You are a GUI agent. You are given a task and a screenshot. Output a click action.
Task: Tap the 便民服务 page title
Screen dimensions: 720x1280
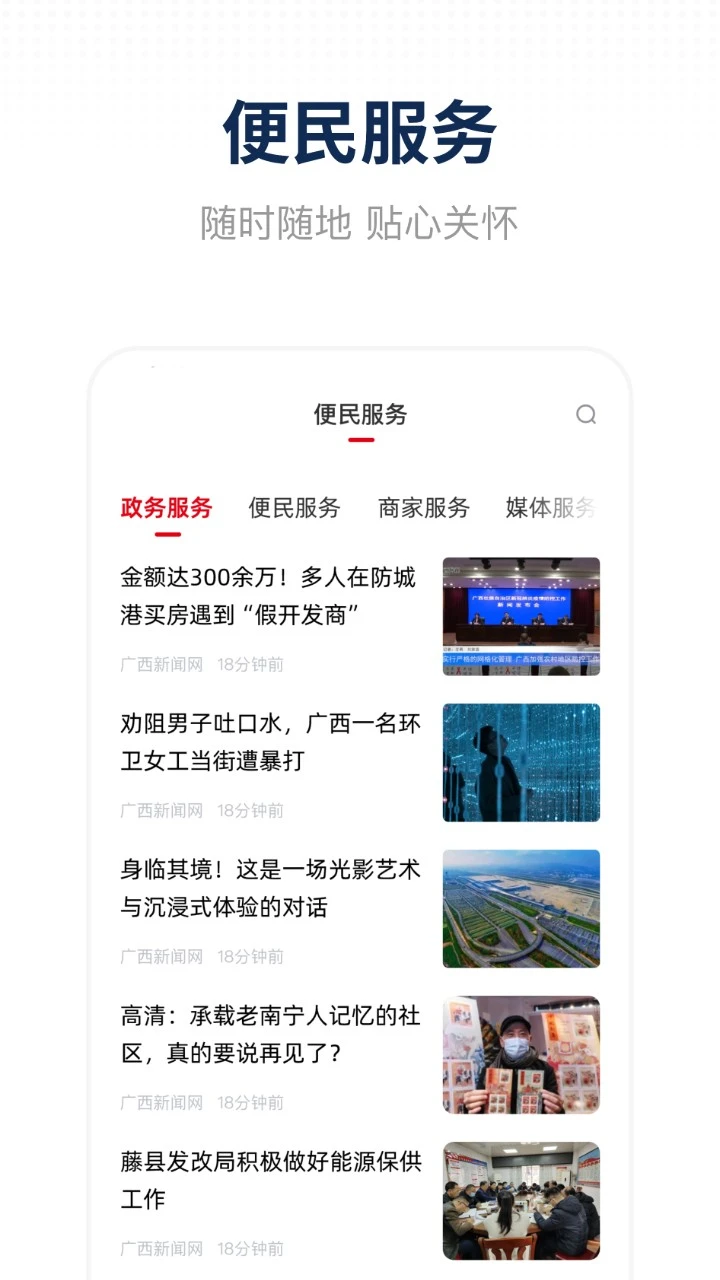click(360, 412)
